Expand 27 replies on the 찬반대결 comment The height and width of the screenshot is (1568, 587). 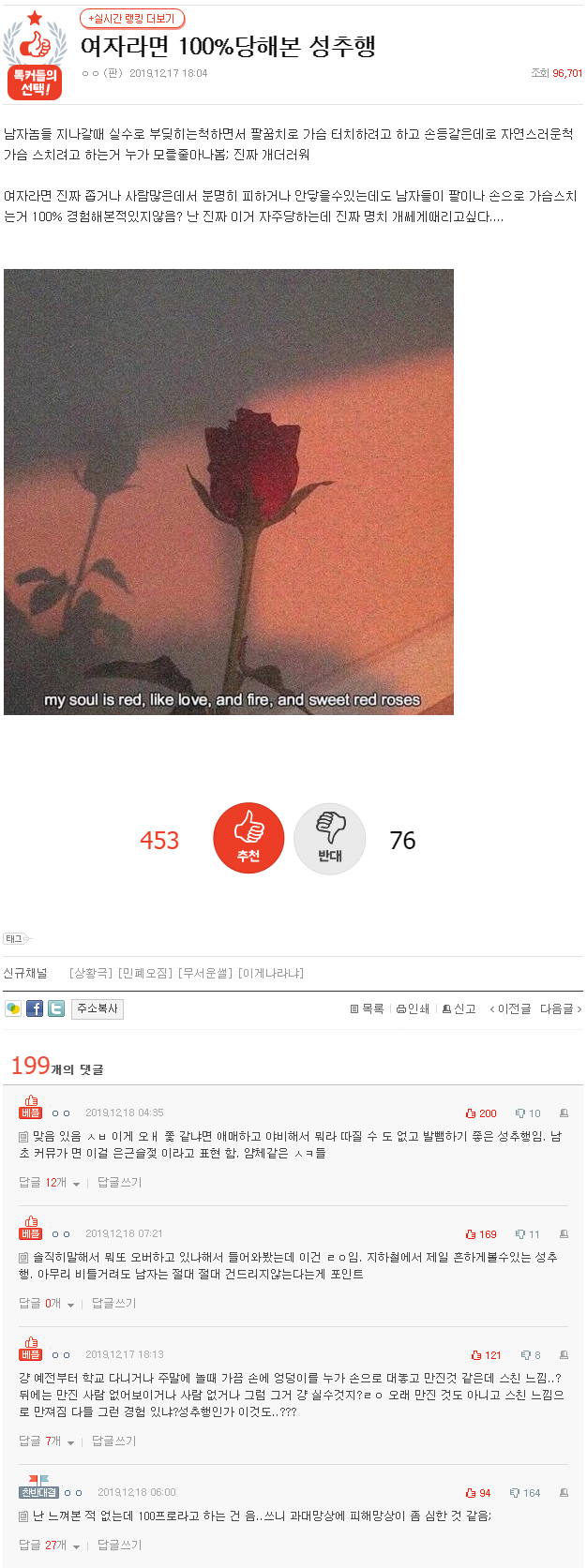tap(50, 1546)
